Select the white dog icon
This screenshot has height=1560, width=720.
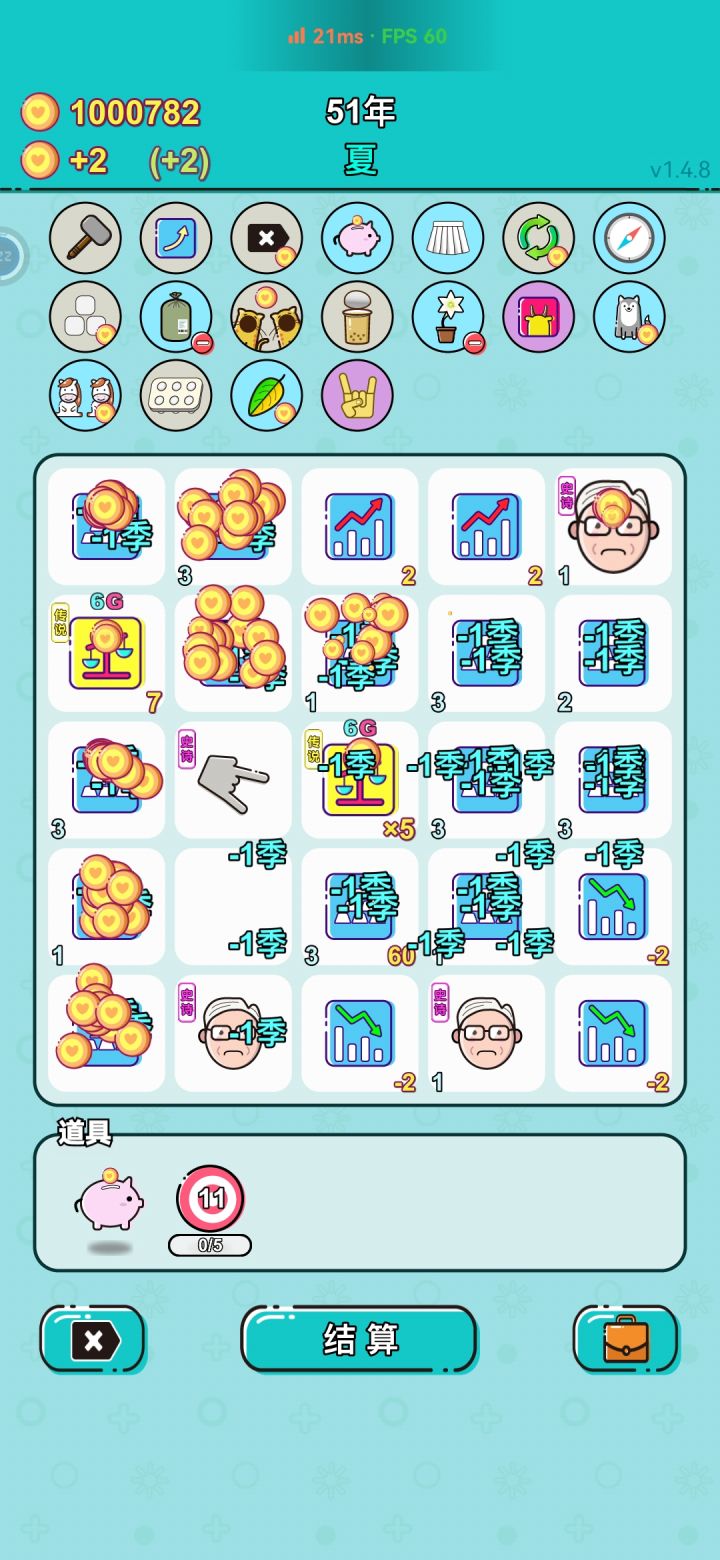coord(628,316)
